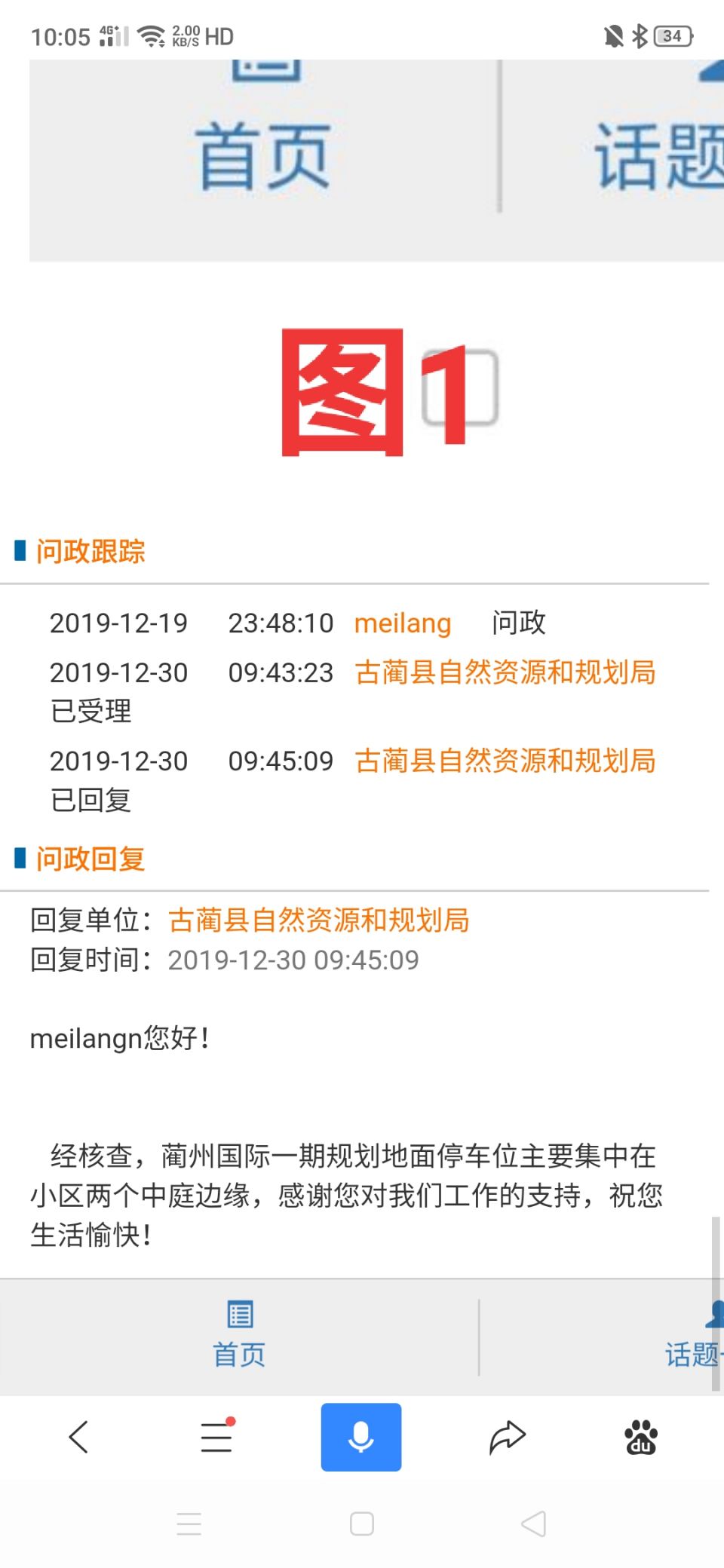This screenshot has width=724, height=1568.
Task: Start voice search with the blue microphone
Action: pyautogui.click(x=361, y=1437)
